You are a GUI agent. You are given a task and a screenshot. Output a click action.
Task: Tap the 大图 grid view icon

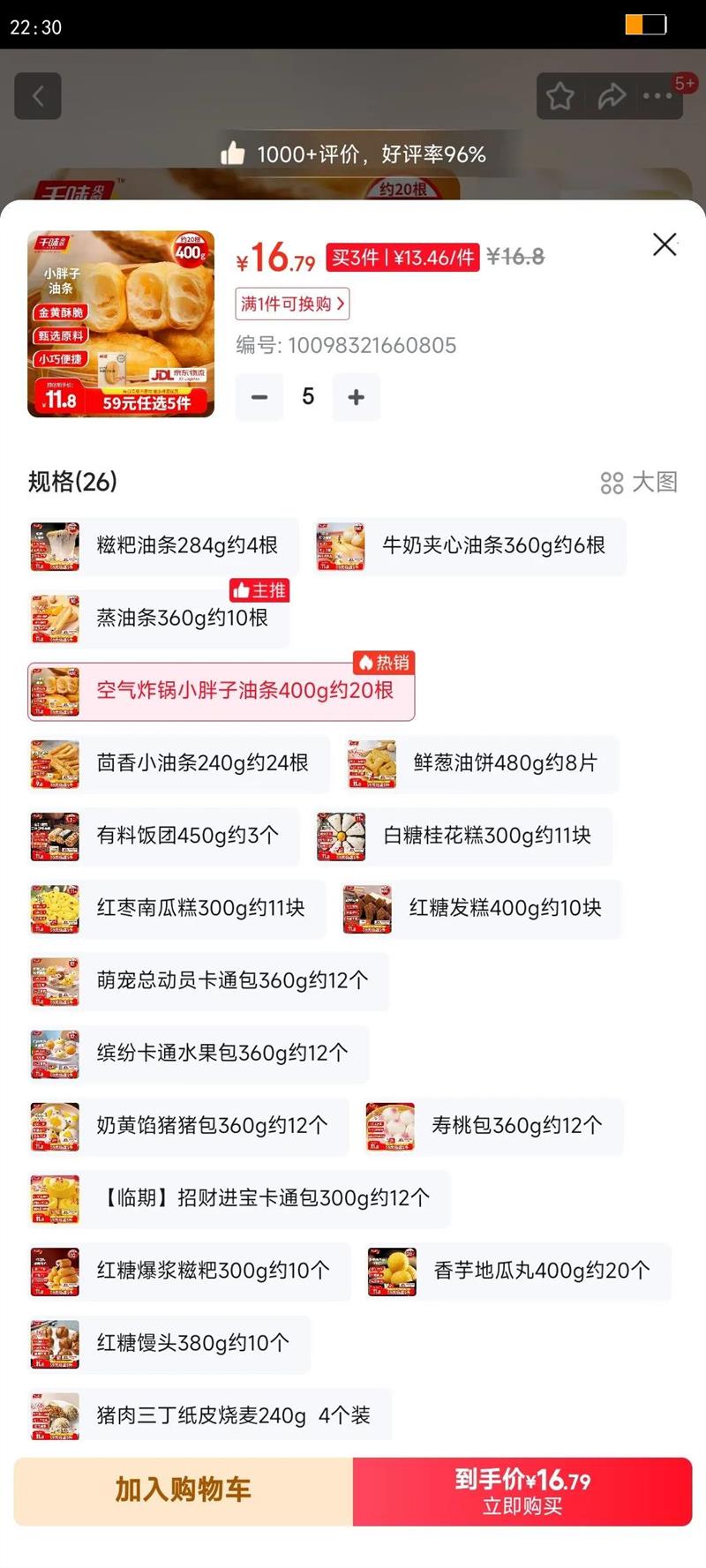[612, 483]
